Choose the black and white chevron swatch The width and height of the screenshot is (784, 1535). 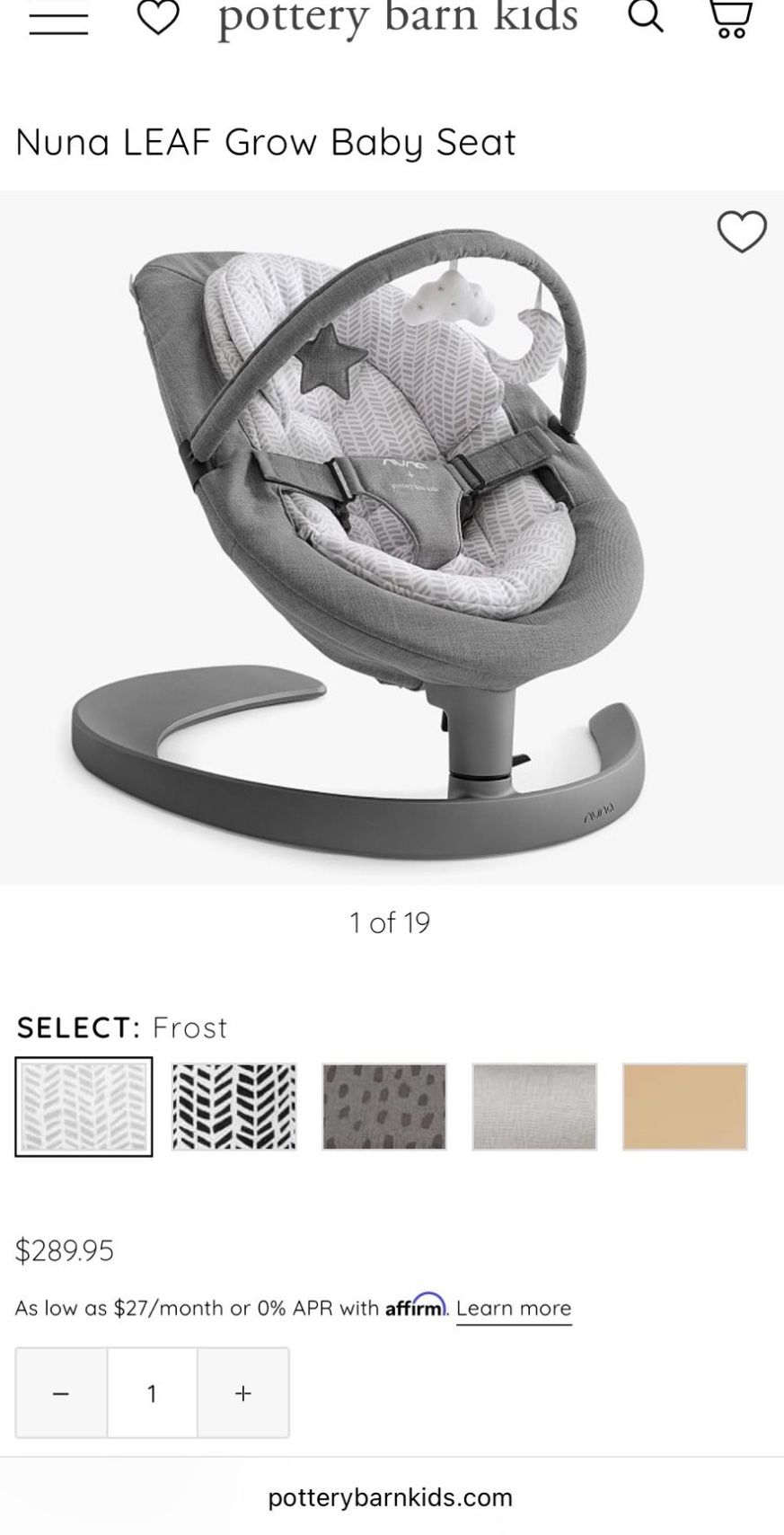tap(233, 1107)
